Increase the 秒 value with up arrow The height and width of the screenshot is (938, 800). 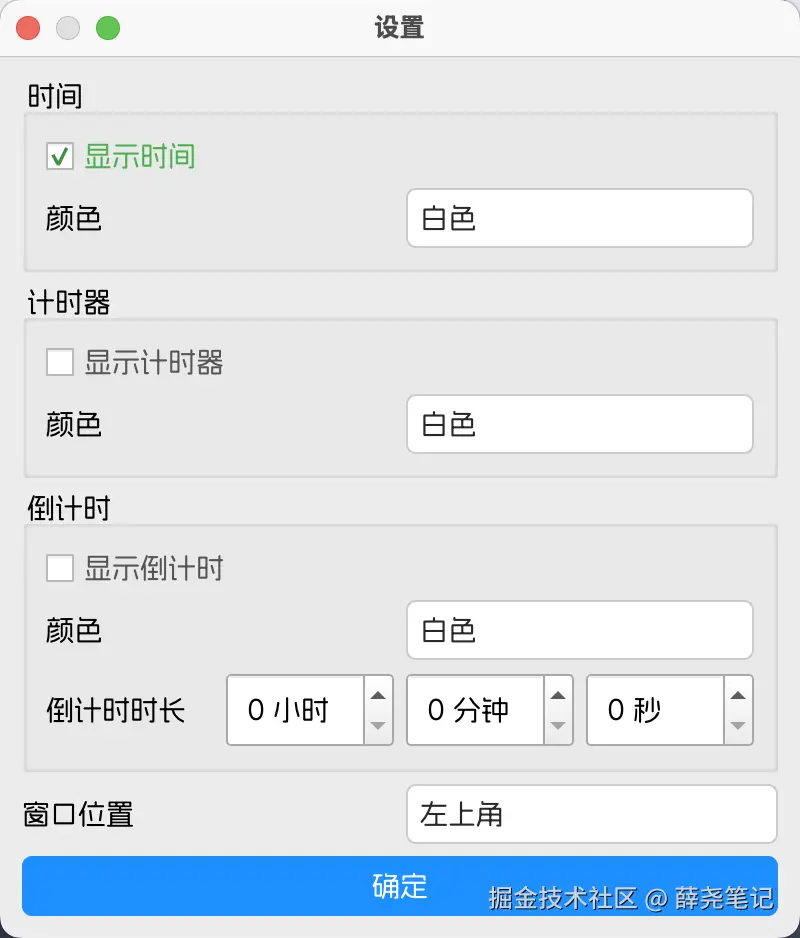pyautogui.click(x=738, y=695)
